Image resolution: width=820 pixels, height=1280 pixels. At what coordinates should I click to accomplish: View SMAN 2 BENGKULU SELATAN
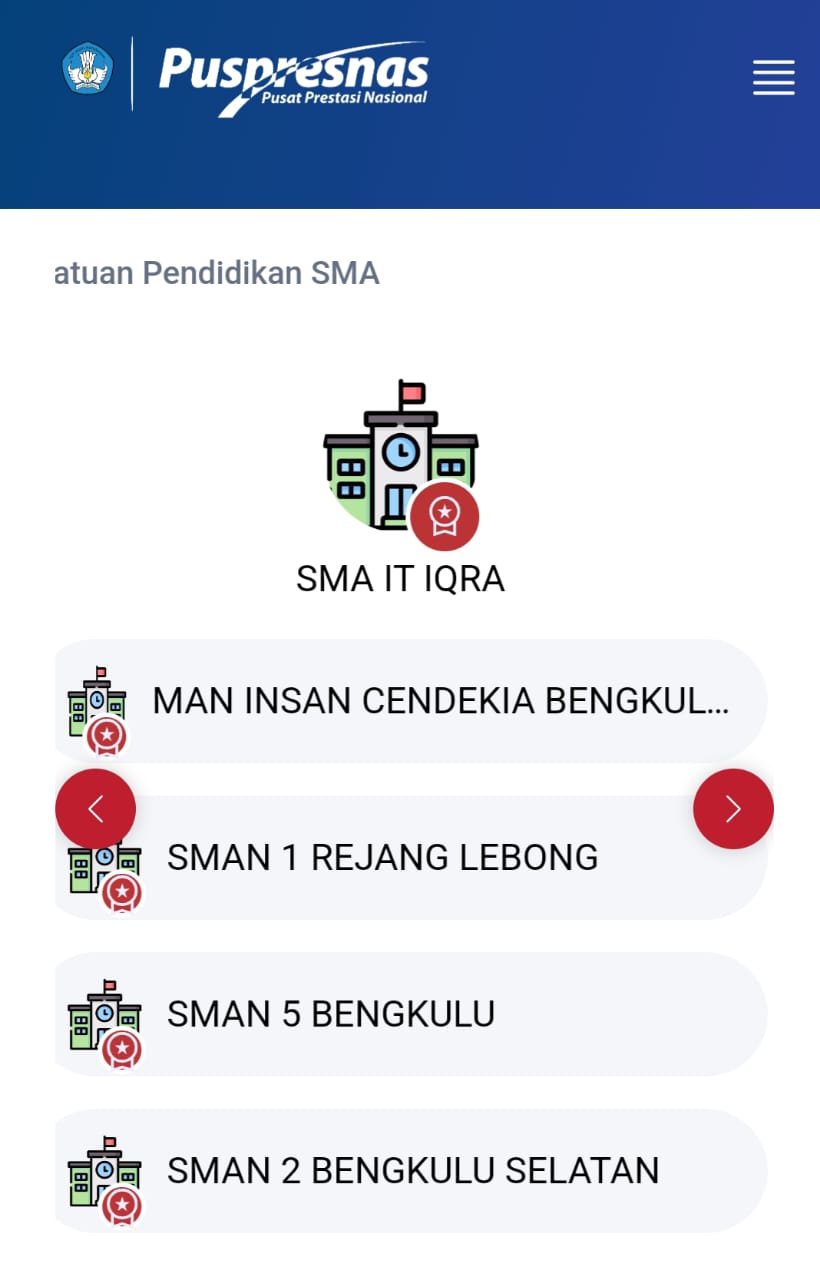click(412, 1170)
